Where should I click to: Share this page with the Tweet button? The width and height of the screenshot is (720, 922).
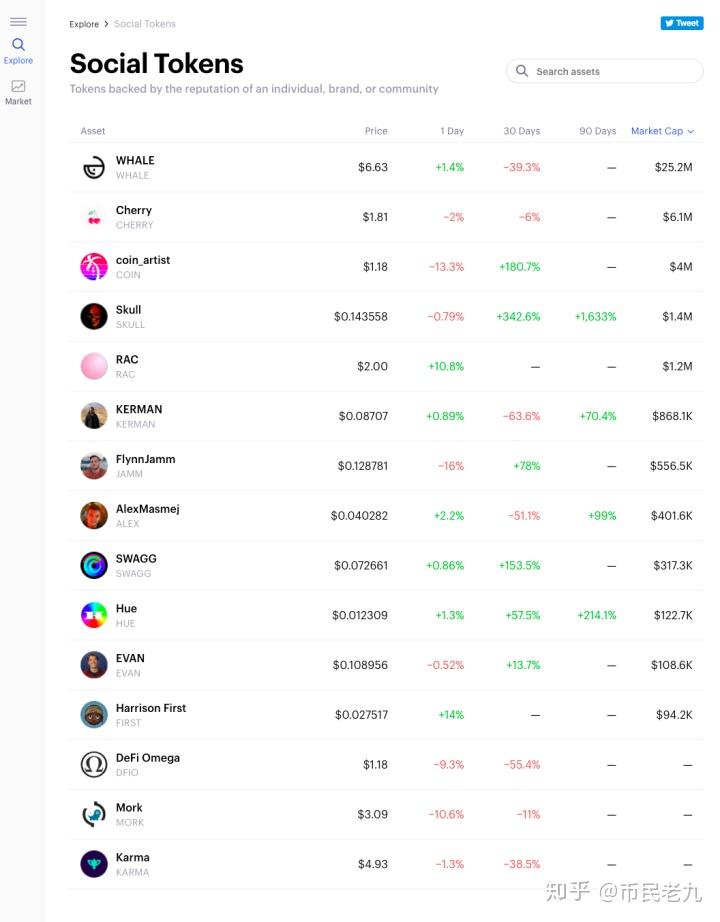pyautogui.click(x=682, y=23)
